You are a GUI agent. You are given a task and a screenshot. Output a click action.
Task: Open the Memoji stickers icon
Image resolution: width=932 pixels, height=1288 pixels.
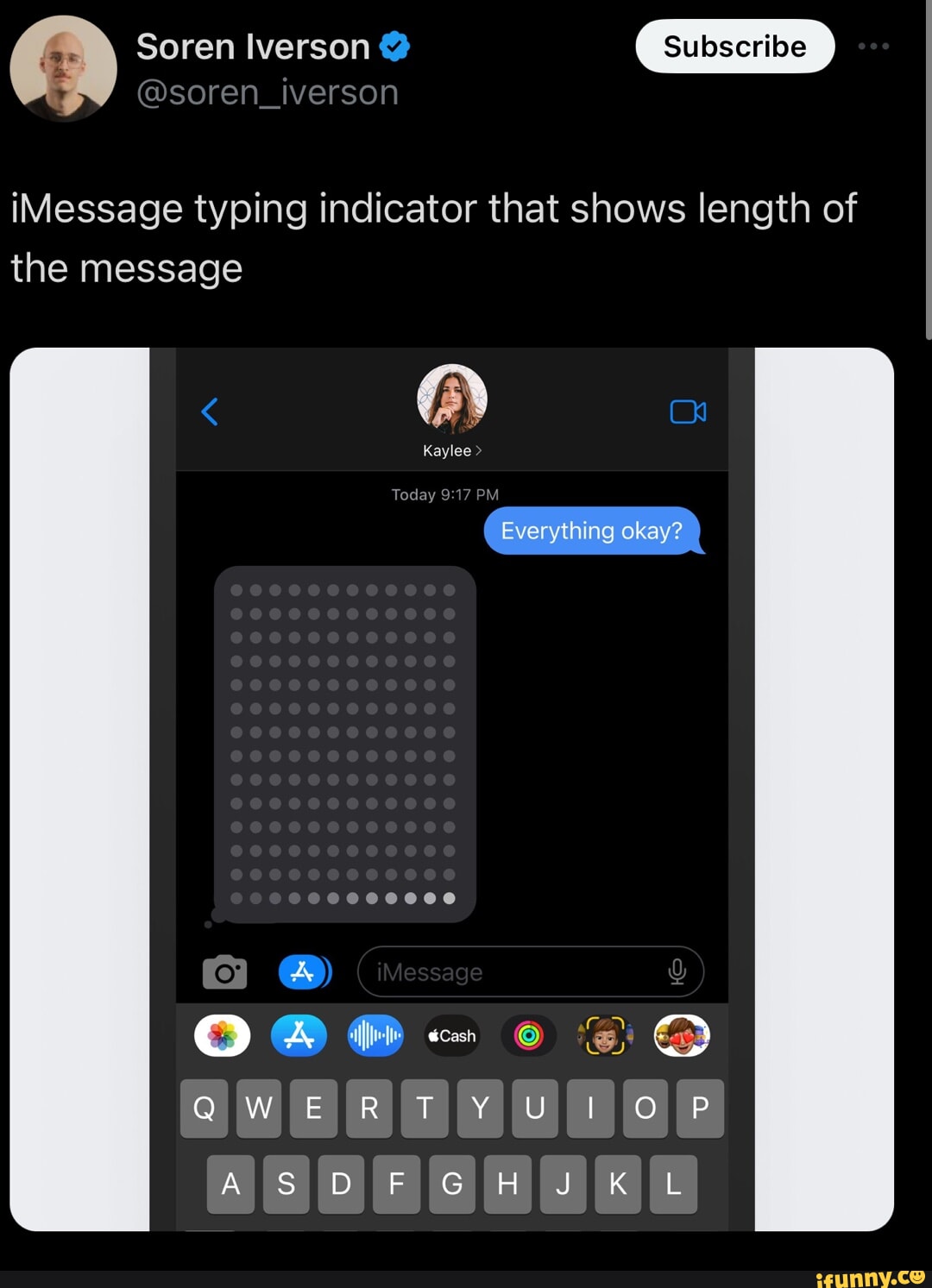click(606, 1035)
